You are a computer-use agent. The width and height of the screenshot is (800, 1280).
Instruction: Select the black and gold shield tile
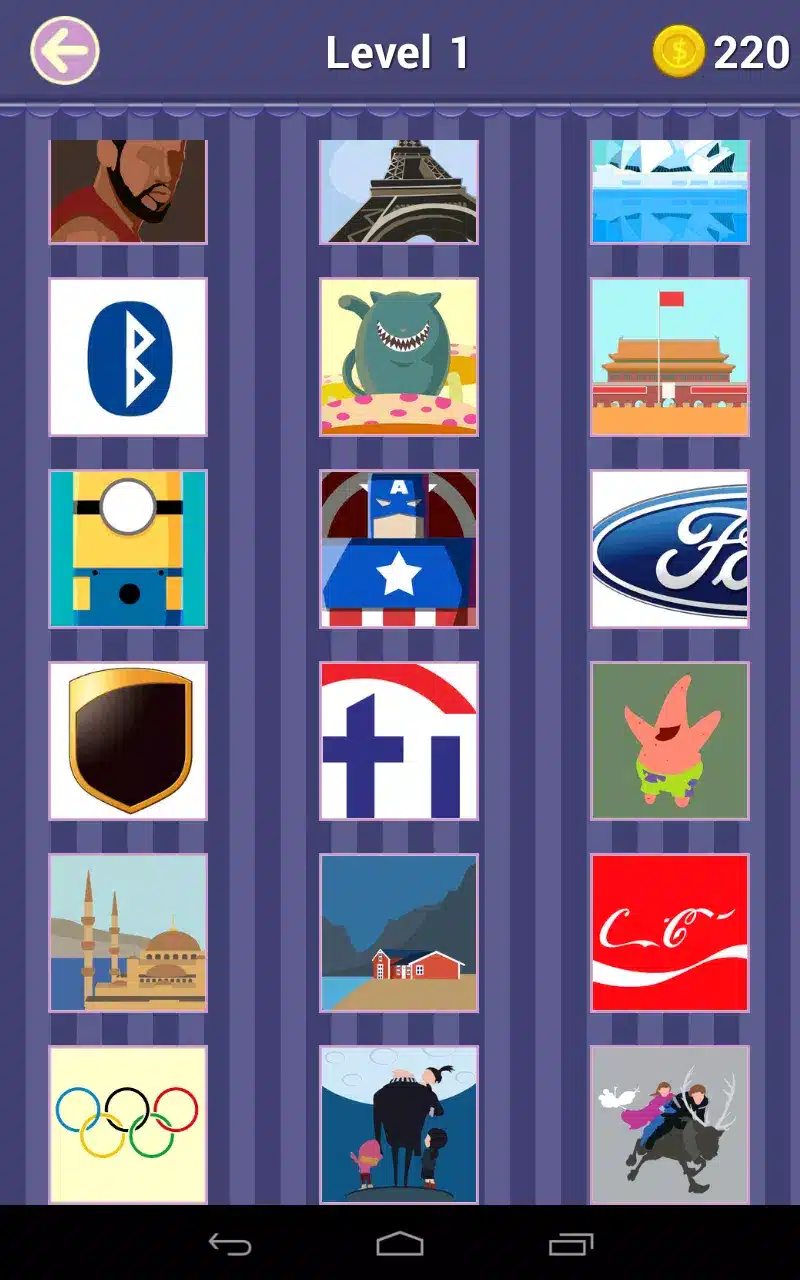click(x=128, y=741)
